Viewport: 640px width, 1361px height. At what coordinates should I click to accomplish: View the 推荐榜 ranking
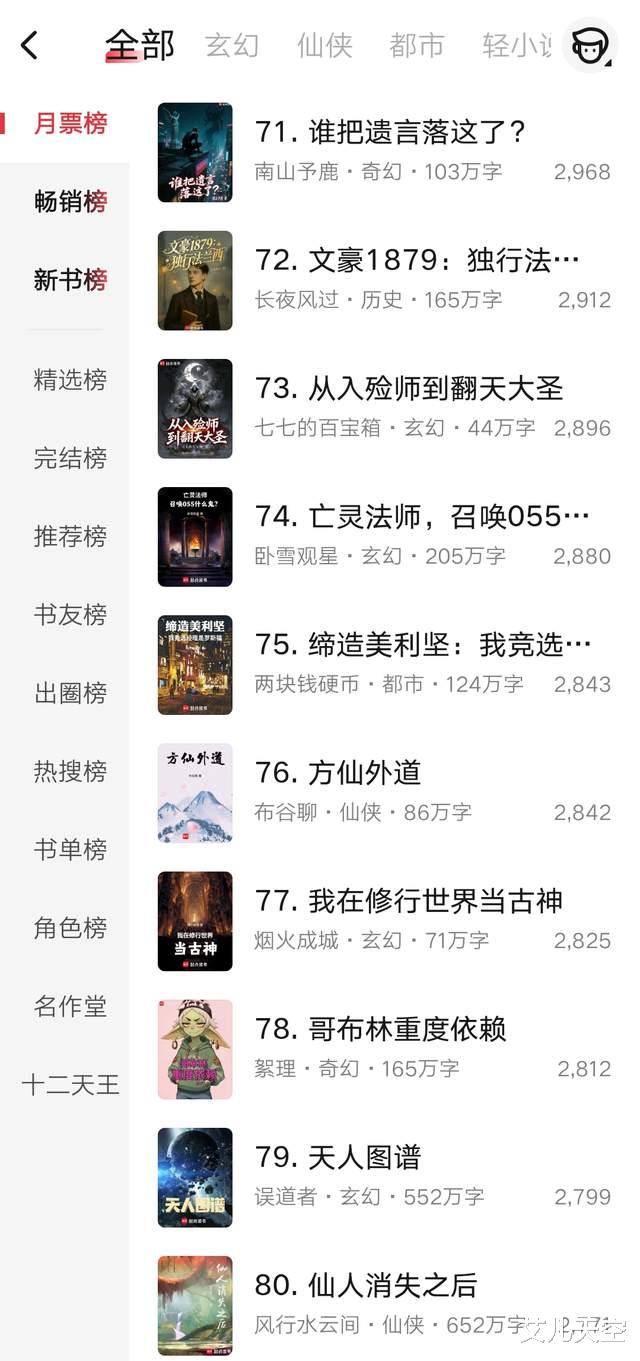[70, 536]
